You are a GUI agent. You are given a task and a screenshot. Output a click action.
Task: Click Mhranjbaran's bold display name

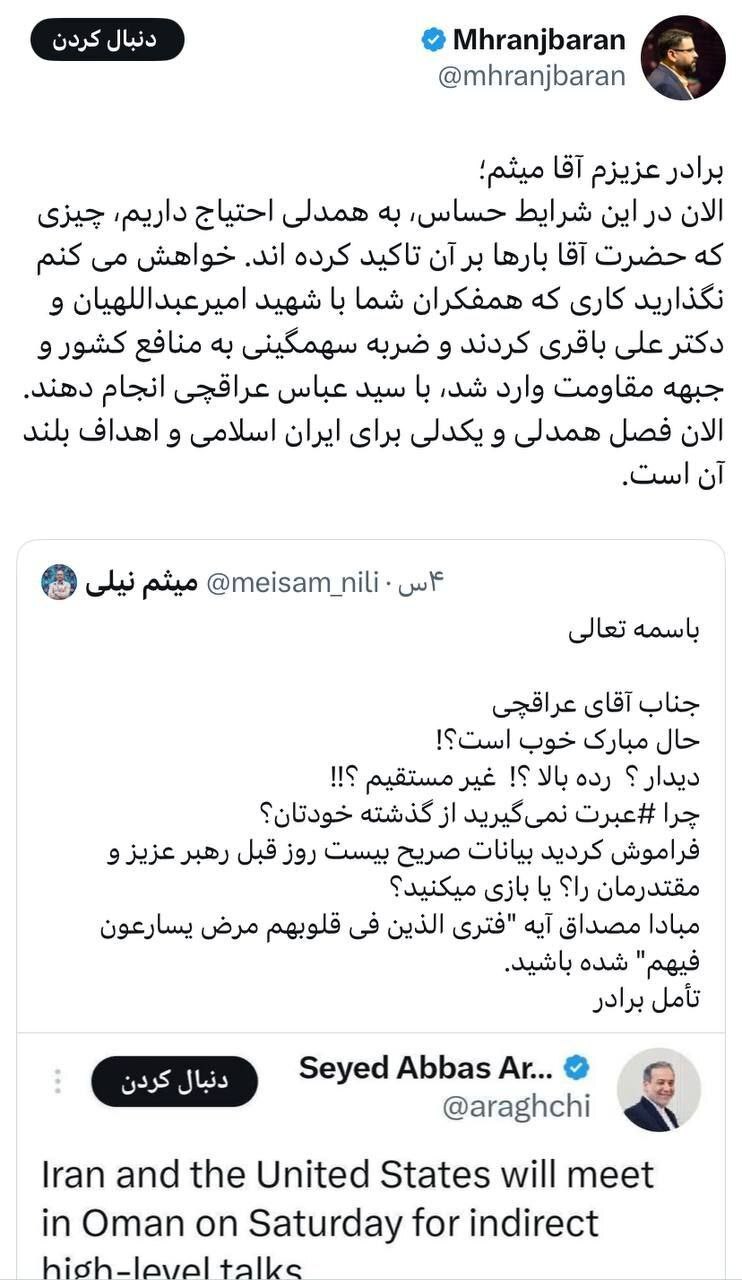[538, 37]
